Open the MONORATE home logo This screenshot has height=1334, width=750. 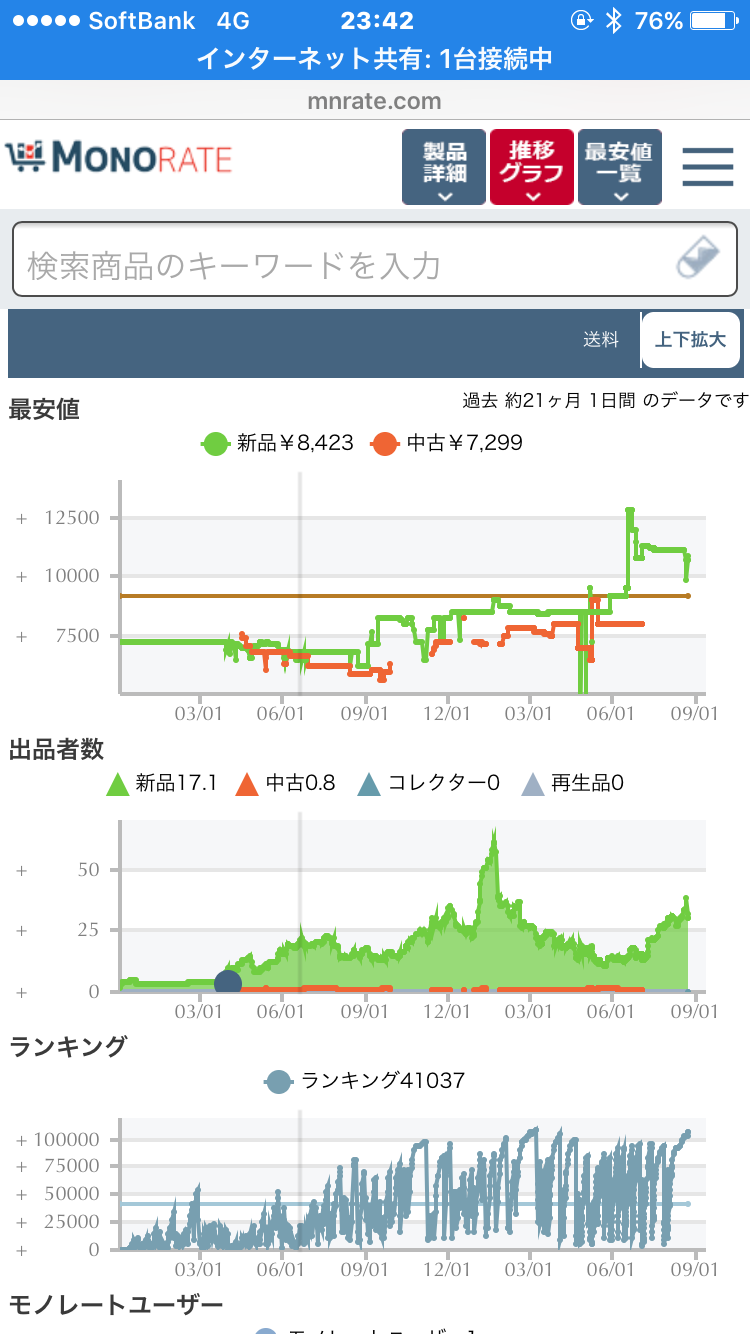click(119, 158)
